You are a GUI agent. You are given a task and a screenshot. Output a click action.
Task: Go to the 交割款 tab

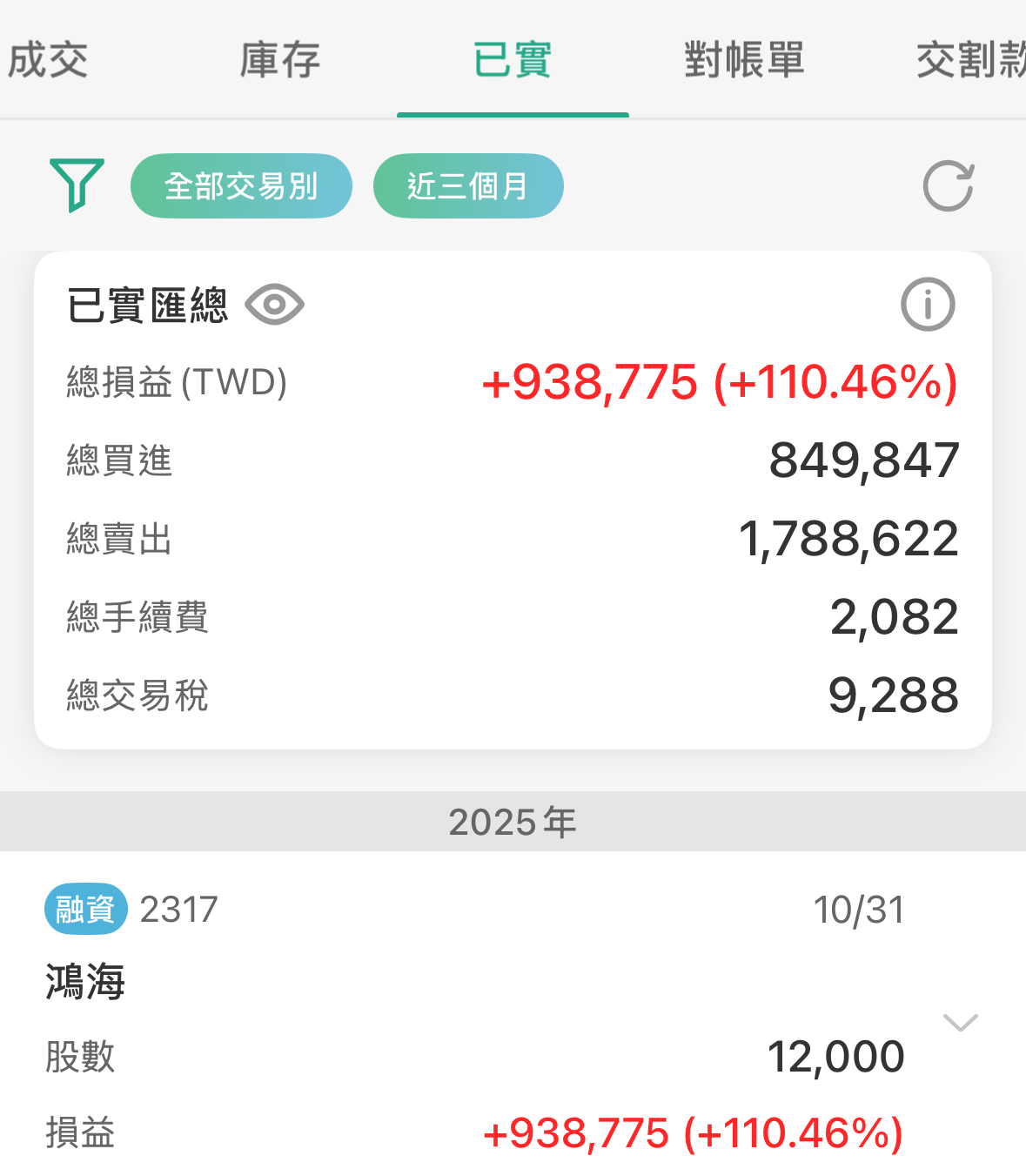coord(970,60)
